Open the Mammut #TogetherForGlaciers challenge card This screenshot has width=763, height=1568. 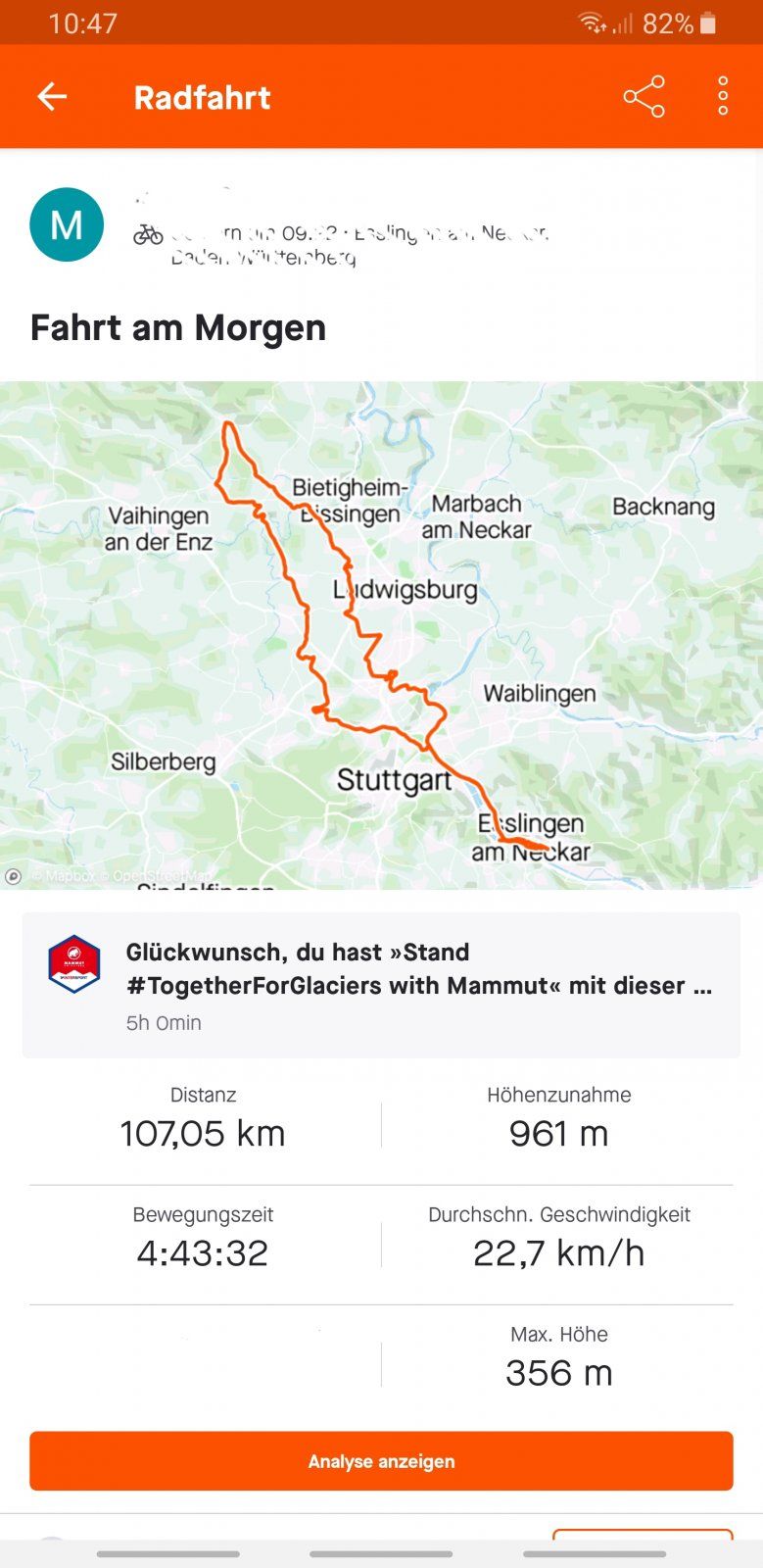point(381,985)
